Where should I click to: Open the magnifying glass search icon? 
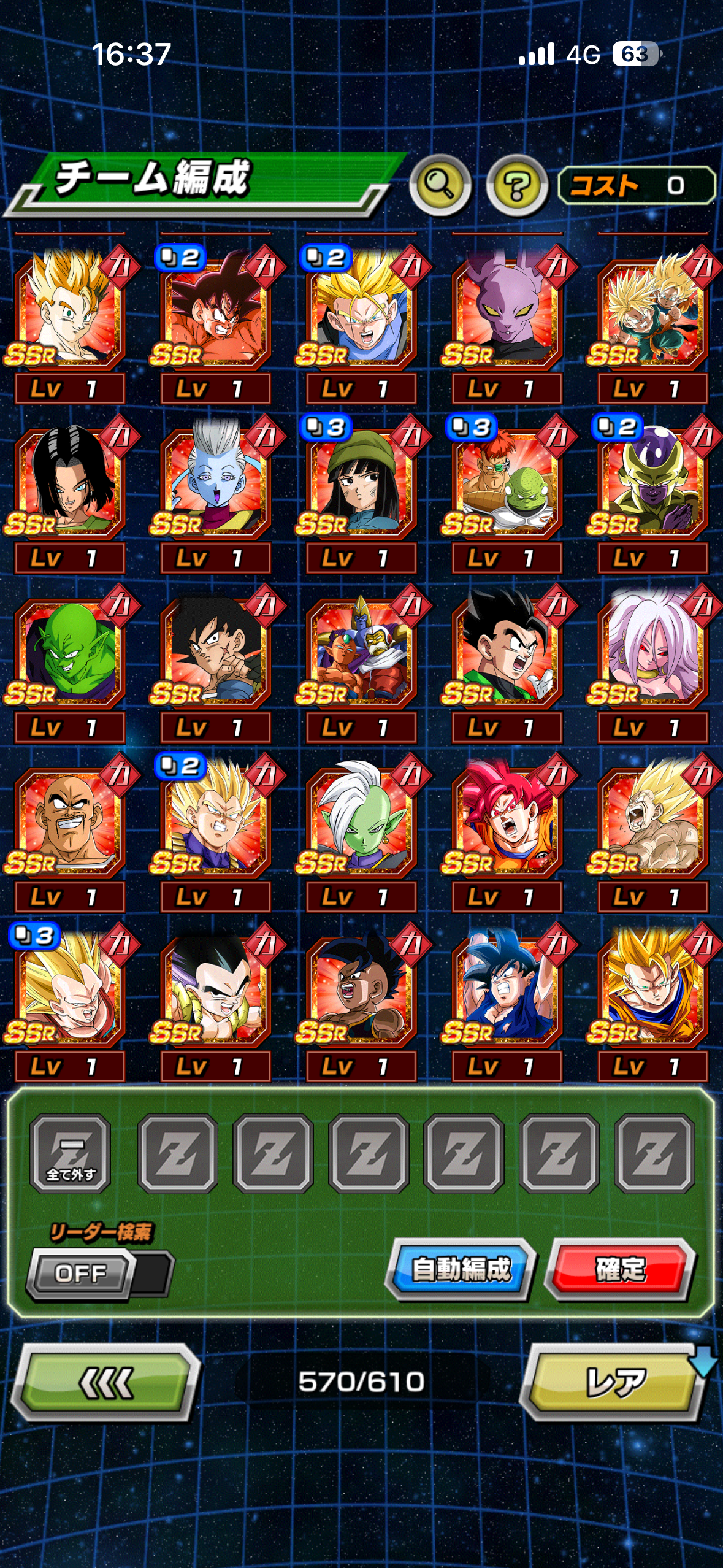[440, 185]
